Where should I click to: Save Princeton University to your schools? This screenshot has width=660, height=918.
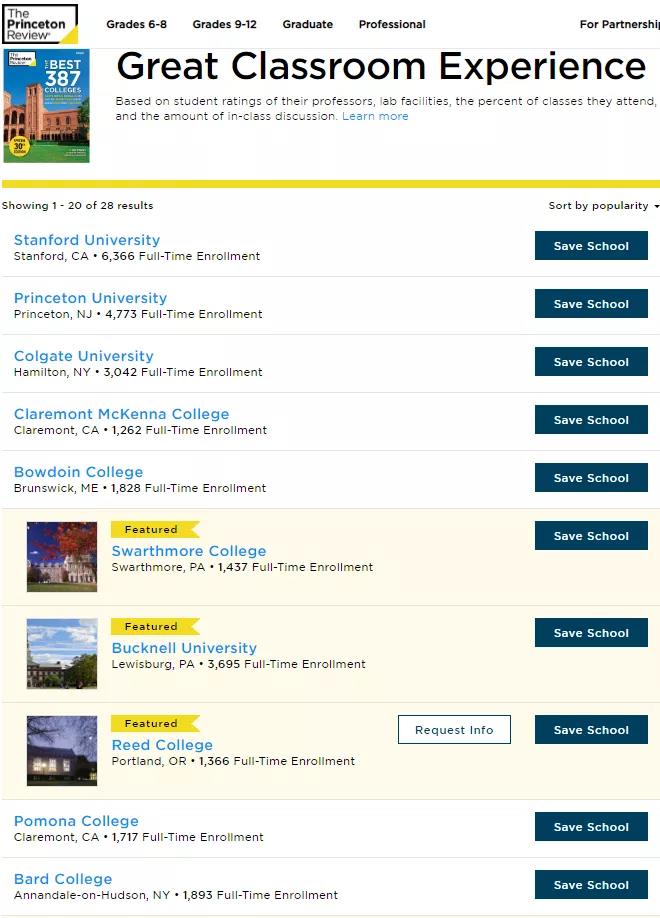(591, 304)
